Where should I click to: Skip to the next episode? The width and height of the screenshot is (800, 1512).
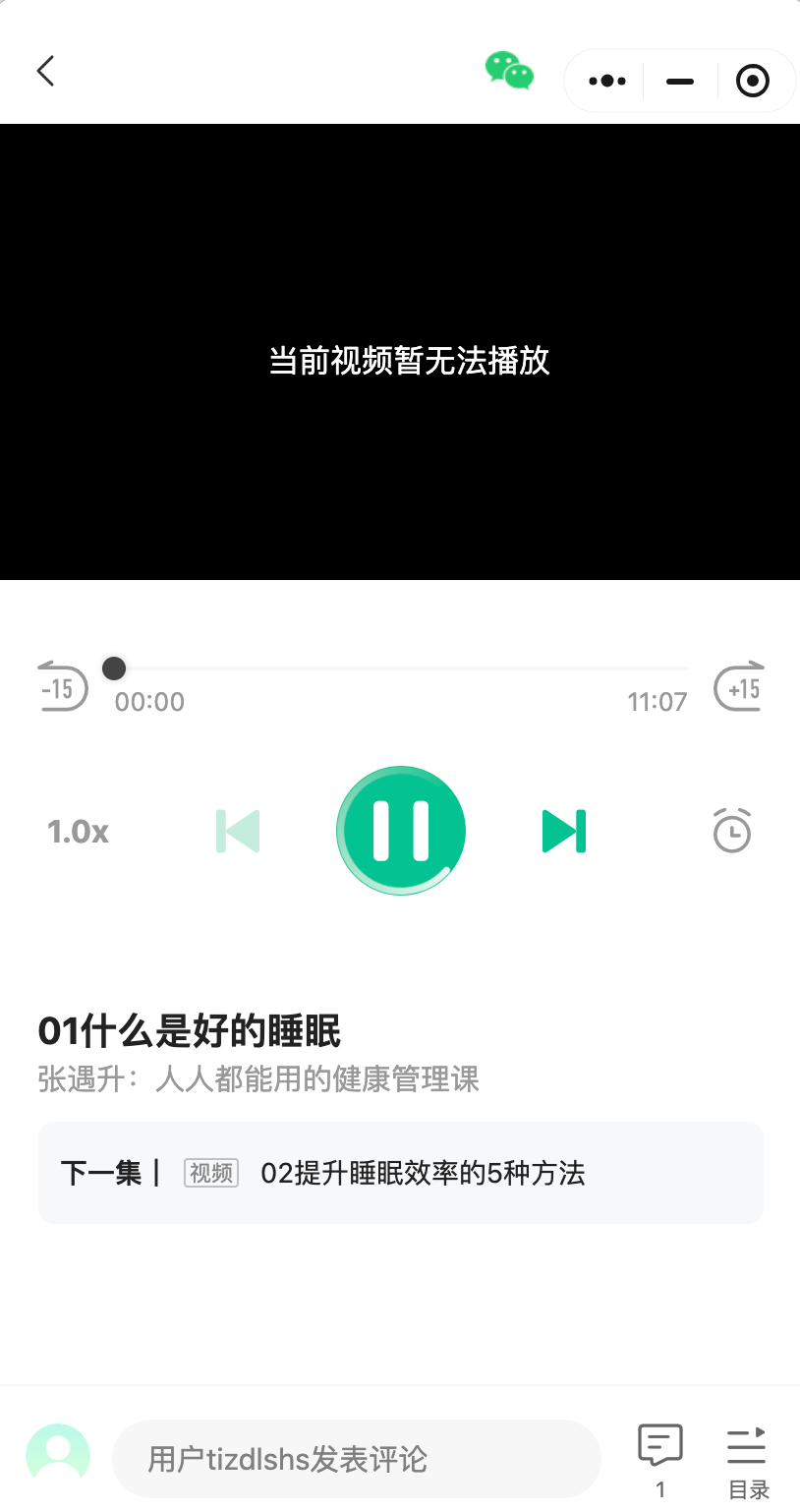[564, 832]
